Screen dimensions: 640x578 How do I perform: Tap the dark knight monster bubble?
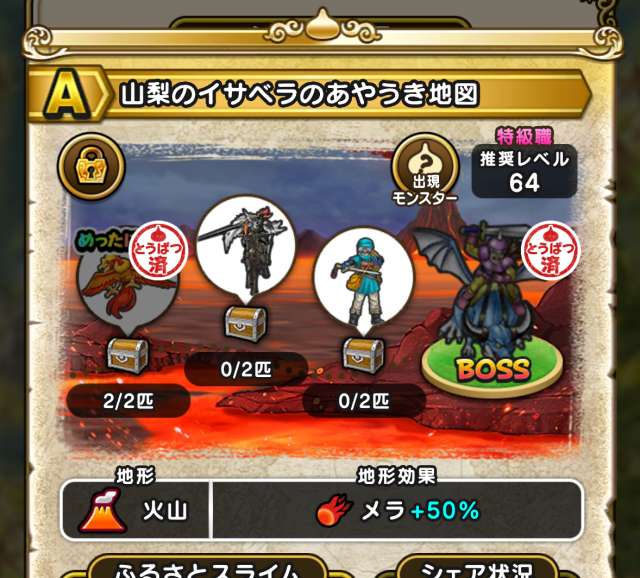[x=241, y=247]
